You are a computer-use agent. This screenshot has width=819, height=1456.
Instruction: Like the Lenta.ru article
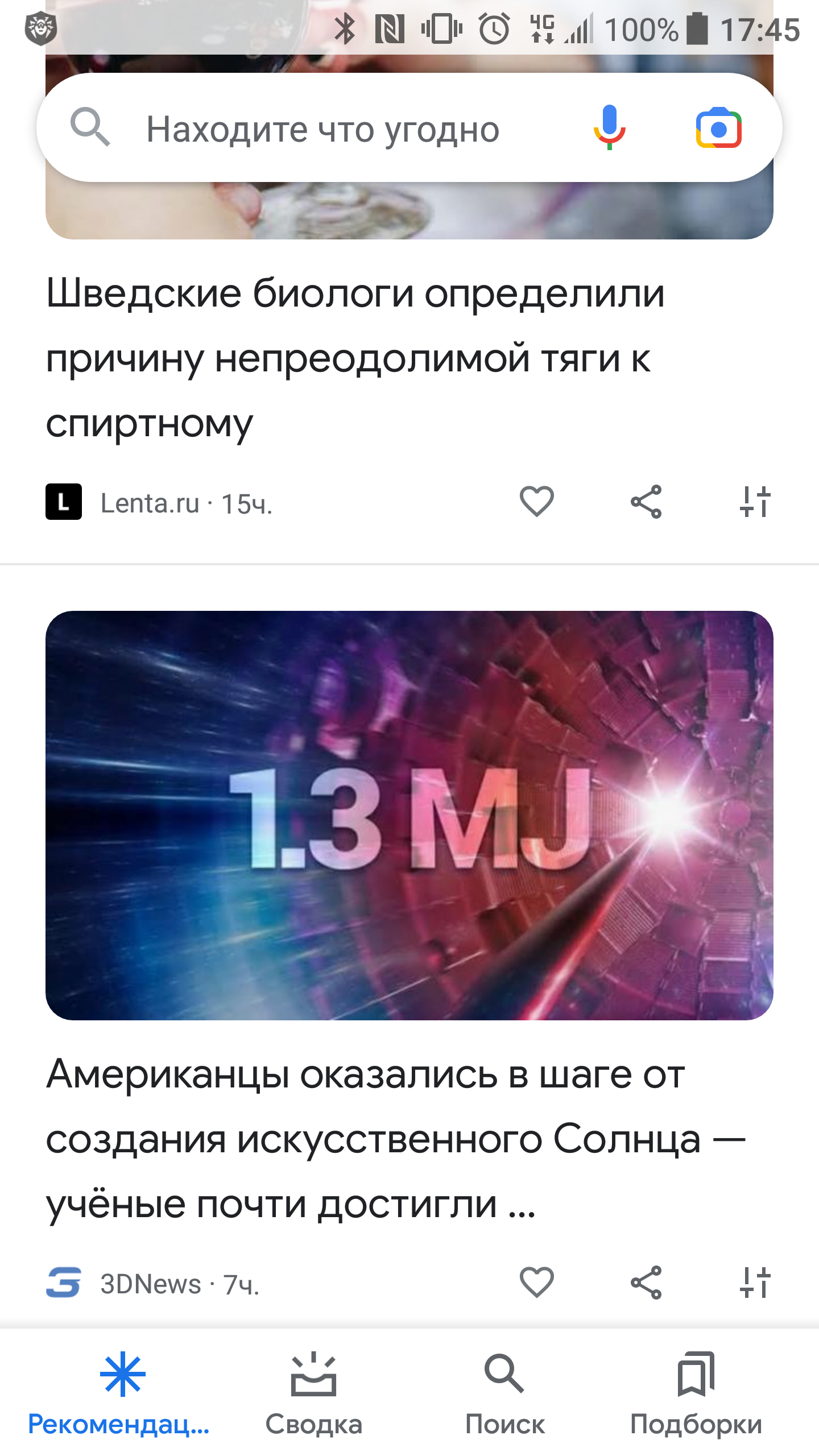tap(536, 502)
